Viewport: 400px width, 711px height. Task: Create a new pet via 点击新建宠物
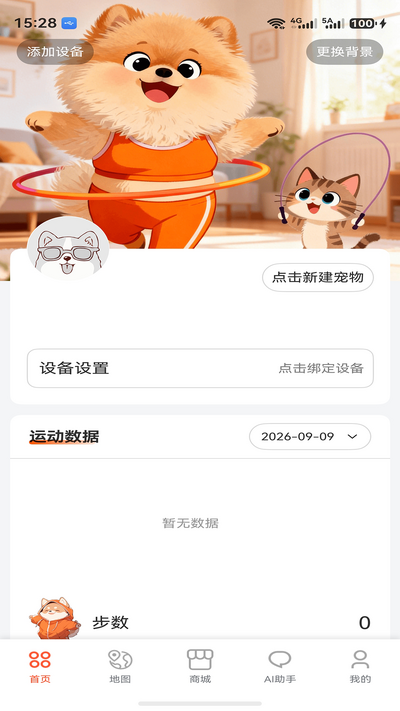[x=317, y=277]
